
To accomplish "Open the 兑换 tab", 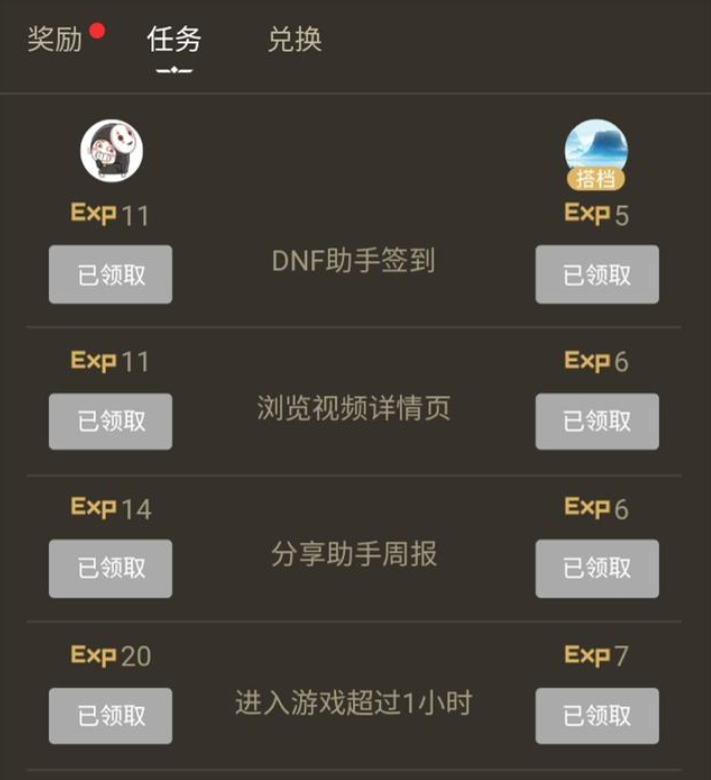I will 294,40.
